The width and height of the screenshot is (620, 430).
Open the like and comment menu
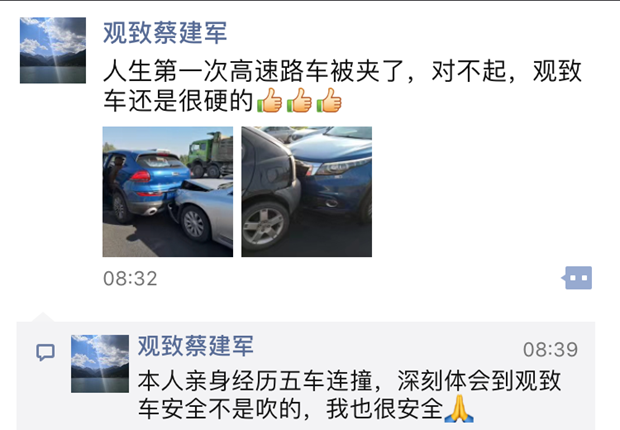[577, 277]
